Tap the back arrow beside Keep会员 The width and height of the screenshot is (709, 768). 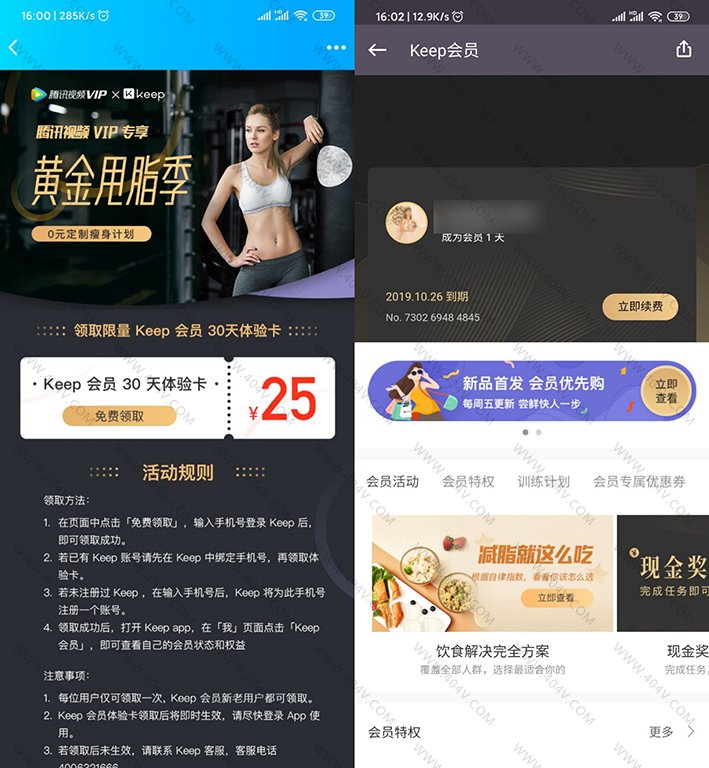coord(377,50)
